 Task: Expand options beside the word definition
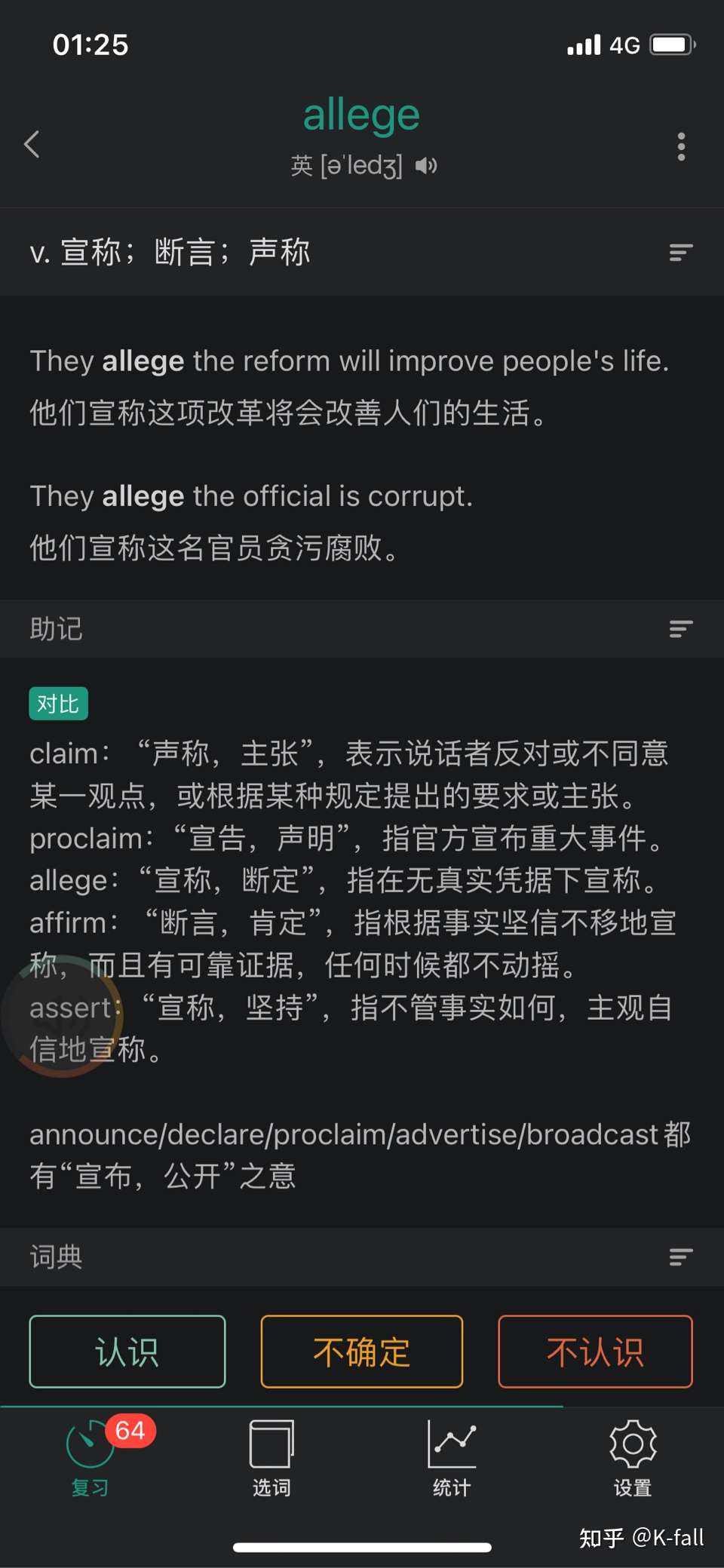tap(680, 253)
